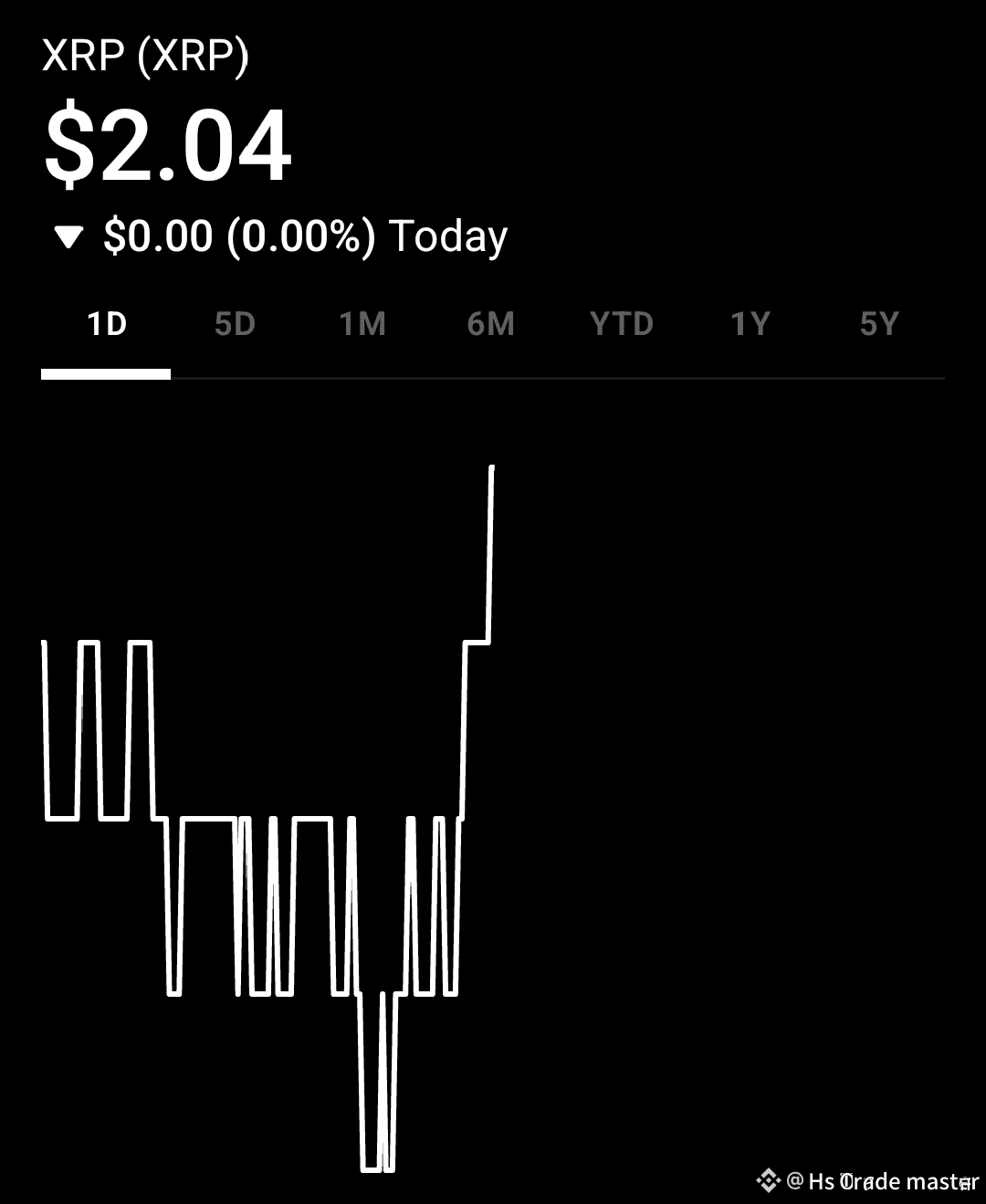Image resolution: width=986 pixels, height=1204 pixels.
Task: Display the 5Y price history
Action: tap(879, 325)
